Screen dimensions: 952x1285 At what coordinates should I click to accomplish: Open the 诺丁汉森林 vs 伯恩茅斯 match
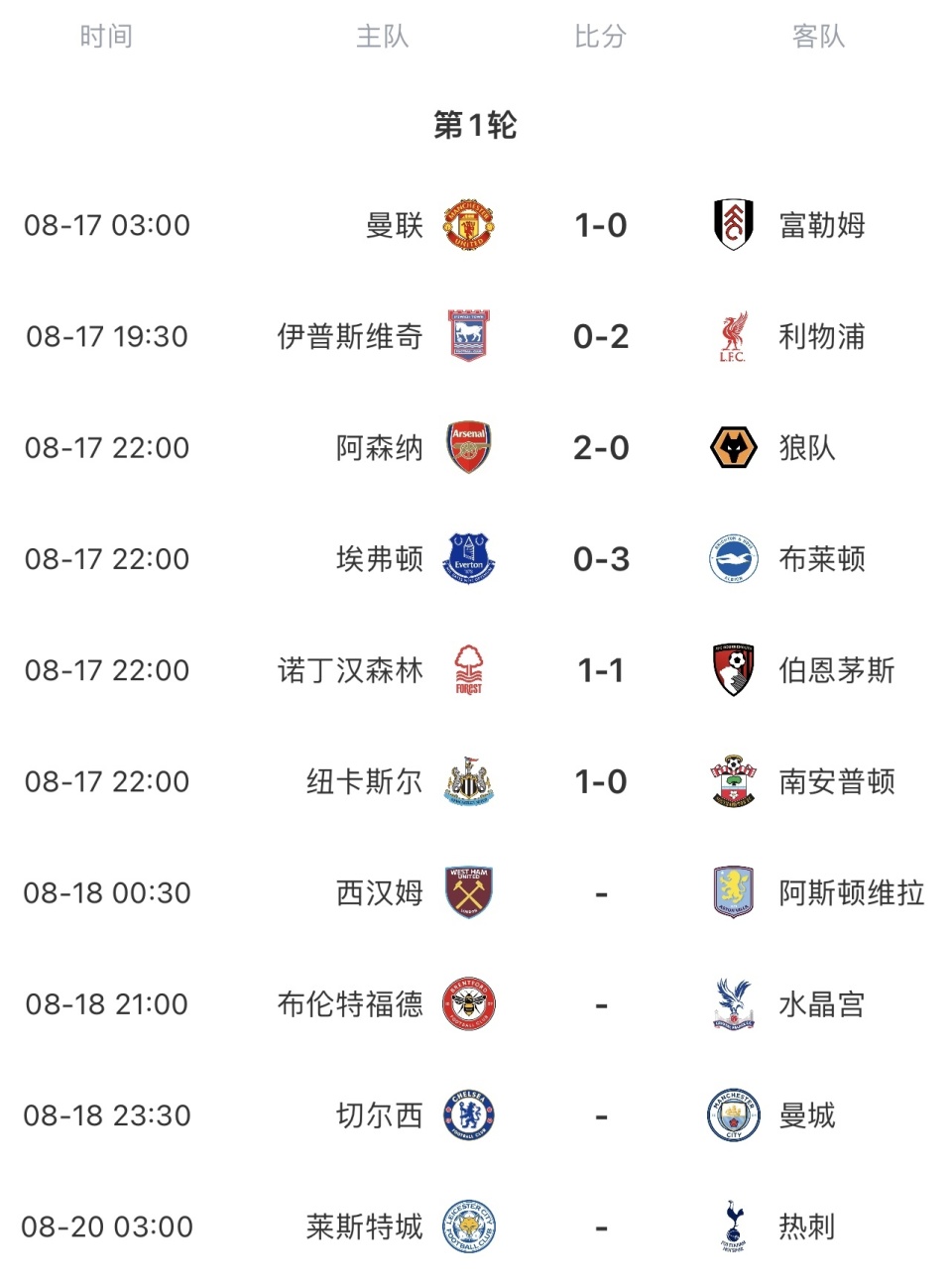click(600, 670)
